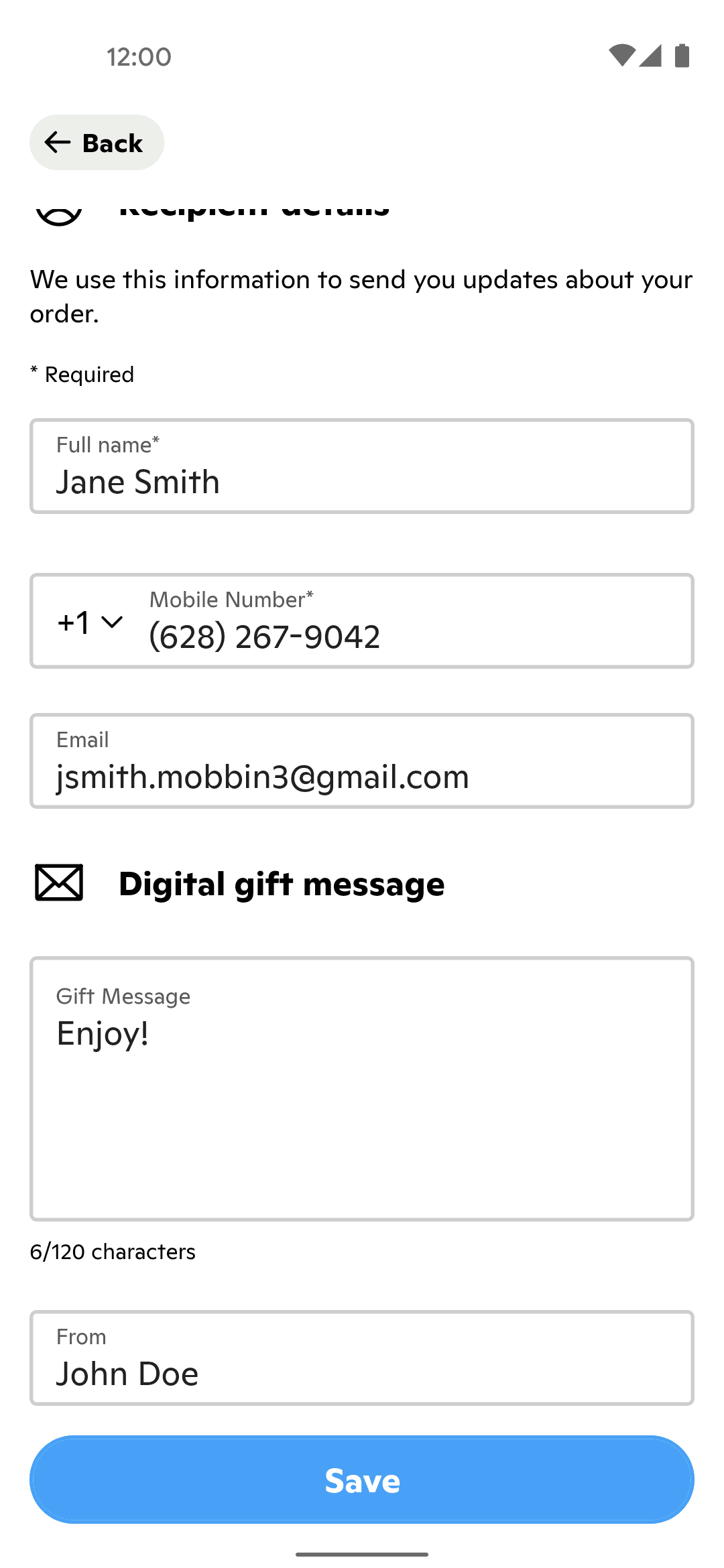Open the +1 country code dropdown
This screenshot has height=1568, width=724.
click(x=90, y=623)
